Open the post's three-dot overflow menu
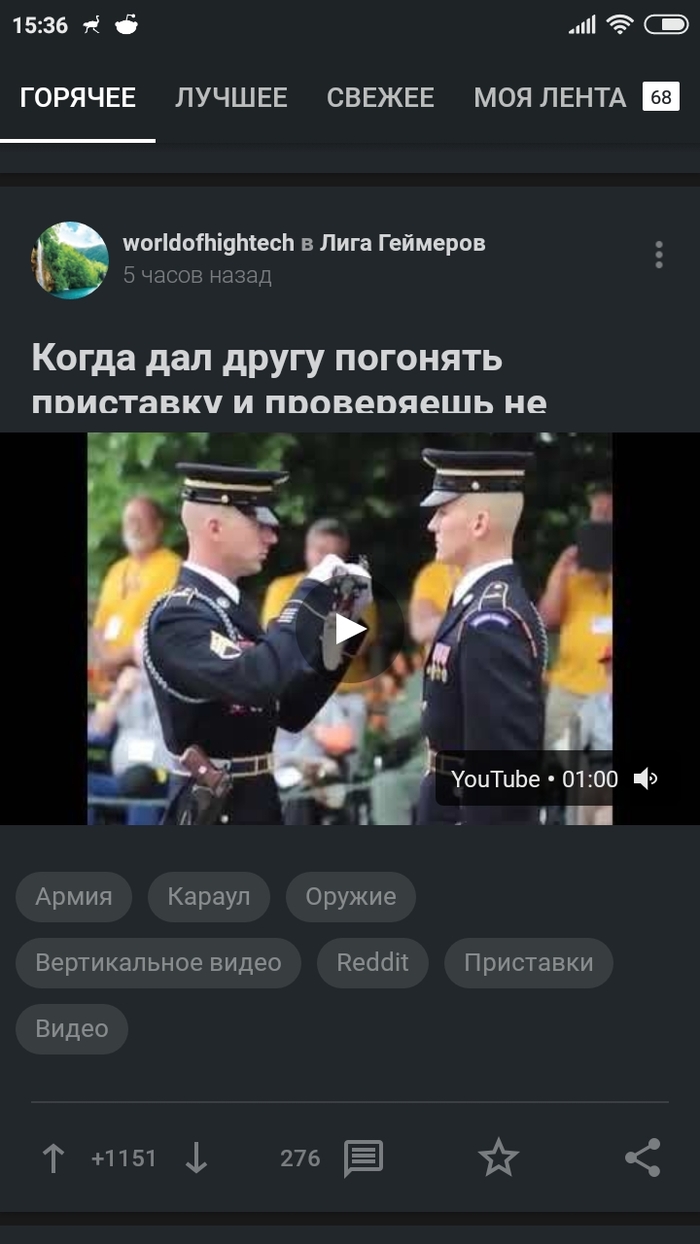 pyautogui.click(x=658, y=255)
